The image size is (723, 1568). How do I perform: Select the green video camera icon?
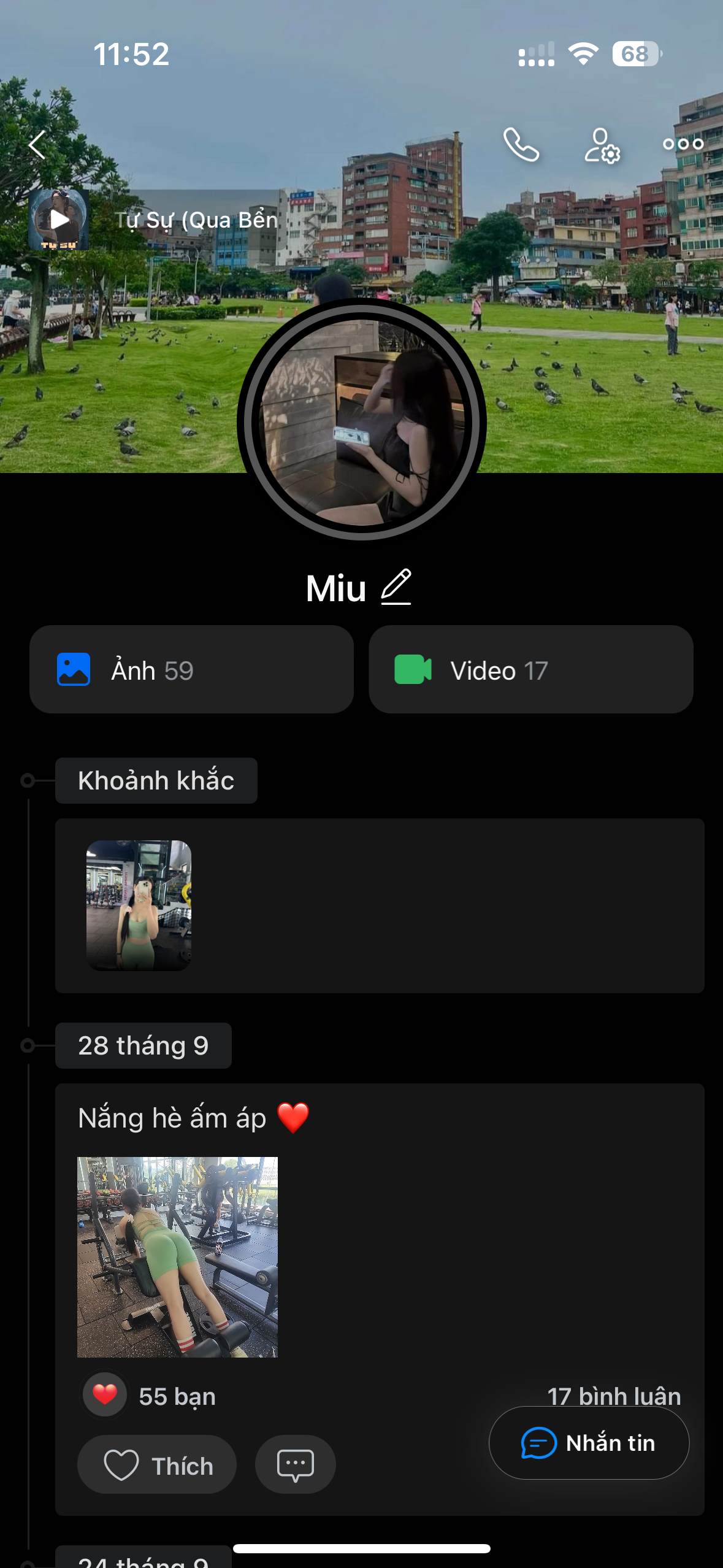coord(413,670)
